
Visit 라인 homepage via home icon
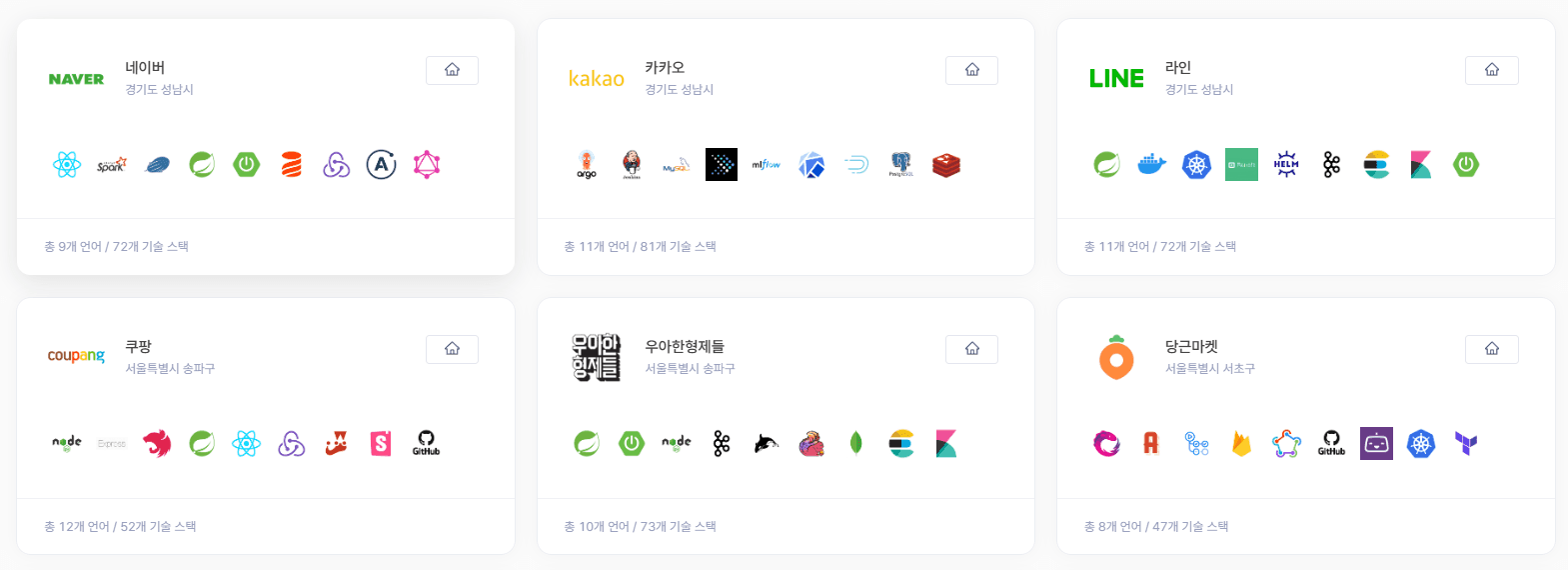pyautogui.click(x=1491, y=70)
